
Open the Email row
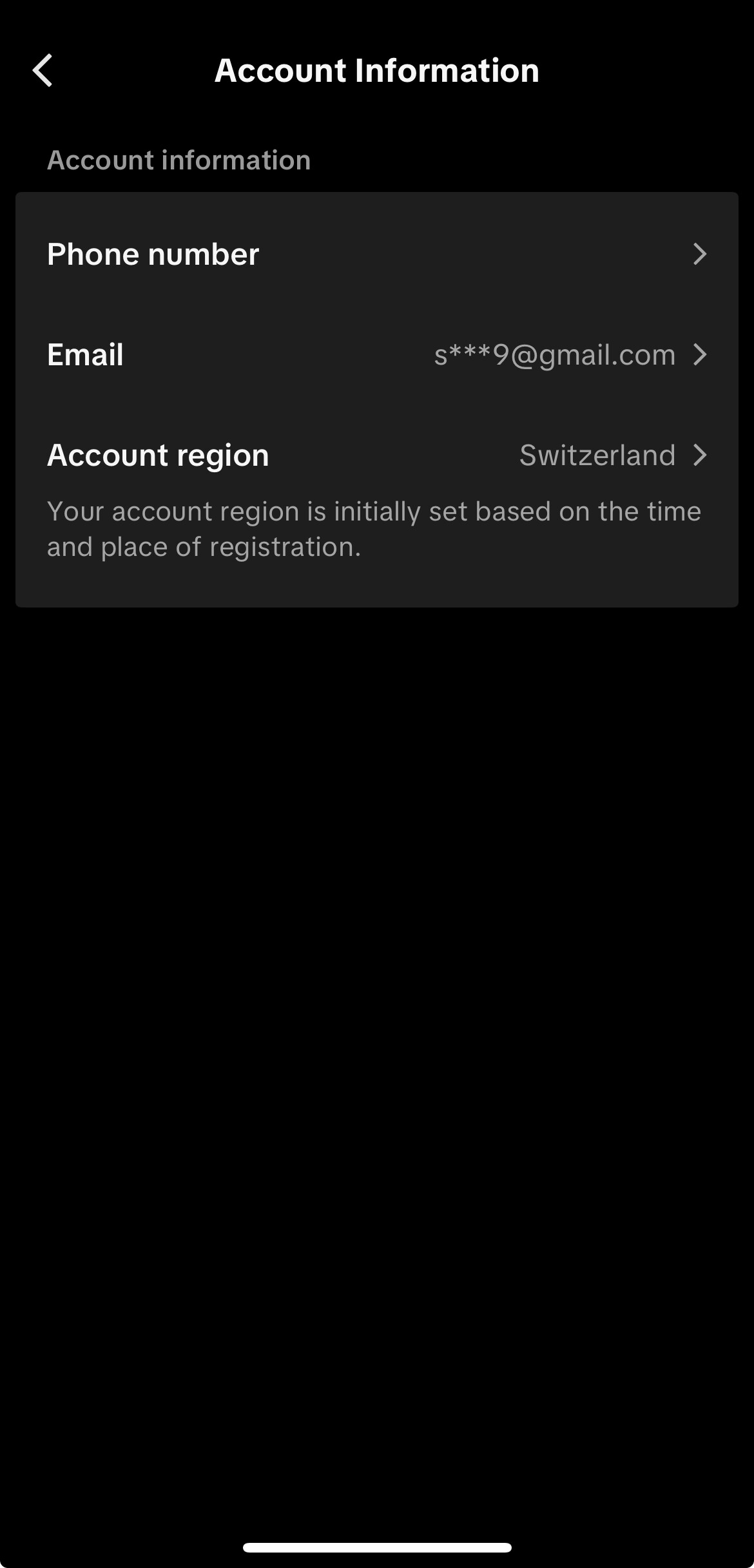click(x=376, y=354)
